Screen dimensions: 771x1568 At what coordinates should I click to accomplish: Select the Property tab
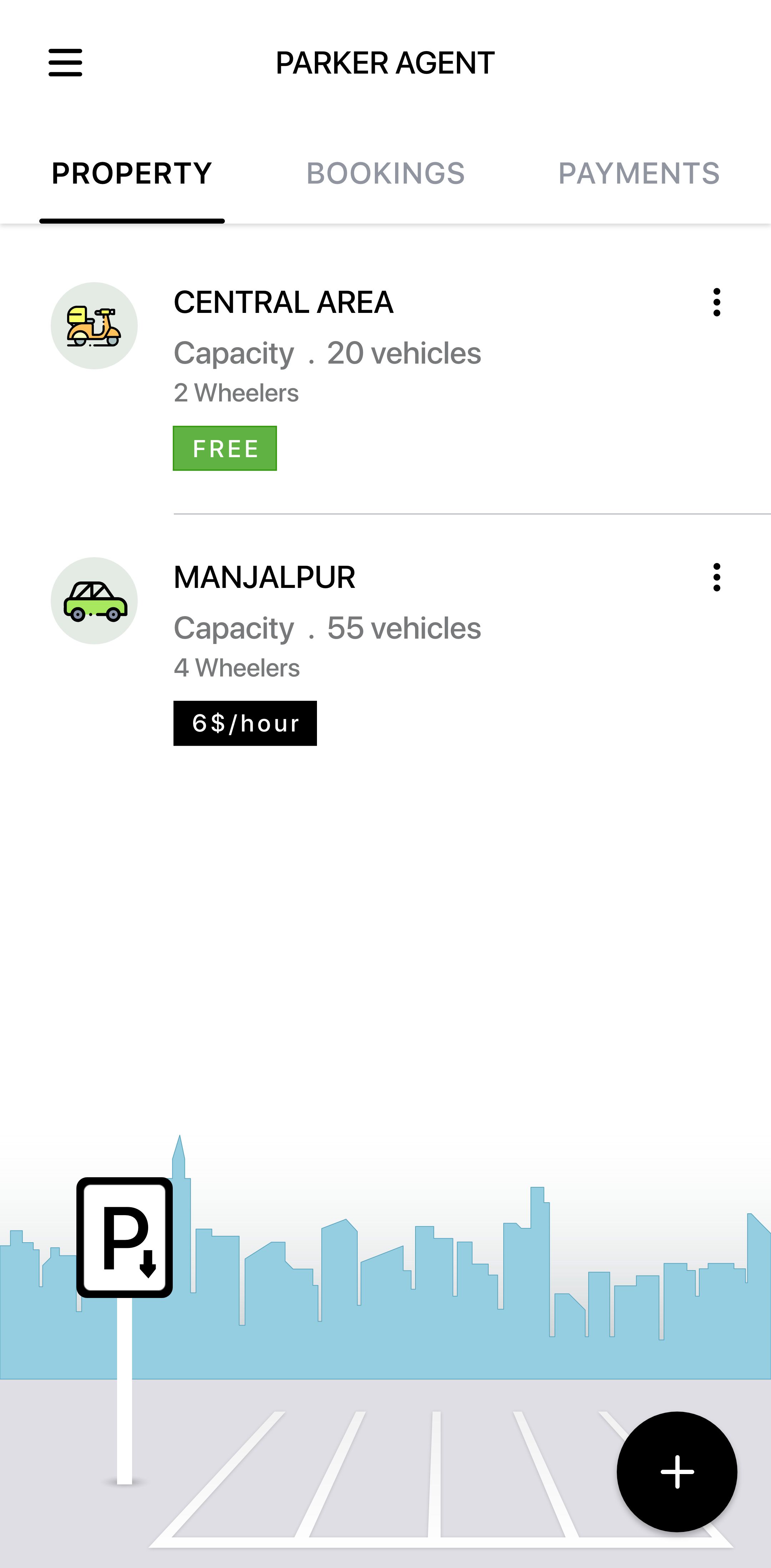(x=132, y=174)
